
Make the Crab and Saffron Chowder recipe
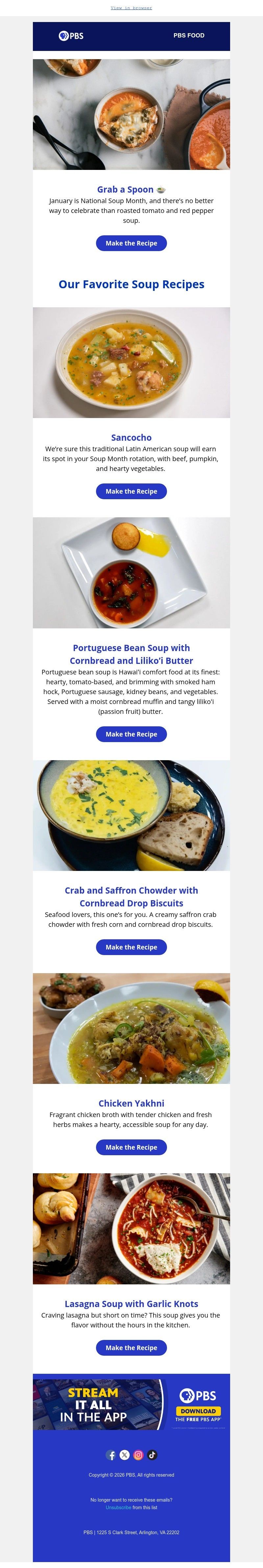[131, 947]
